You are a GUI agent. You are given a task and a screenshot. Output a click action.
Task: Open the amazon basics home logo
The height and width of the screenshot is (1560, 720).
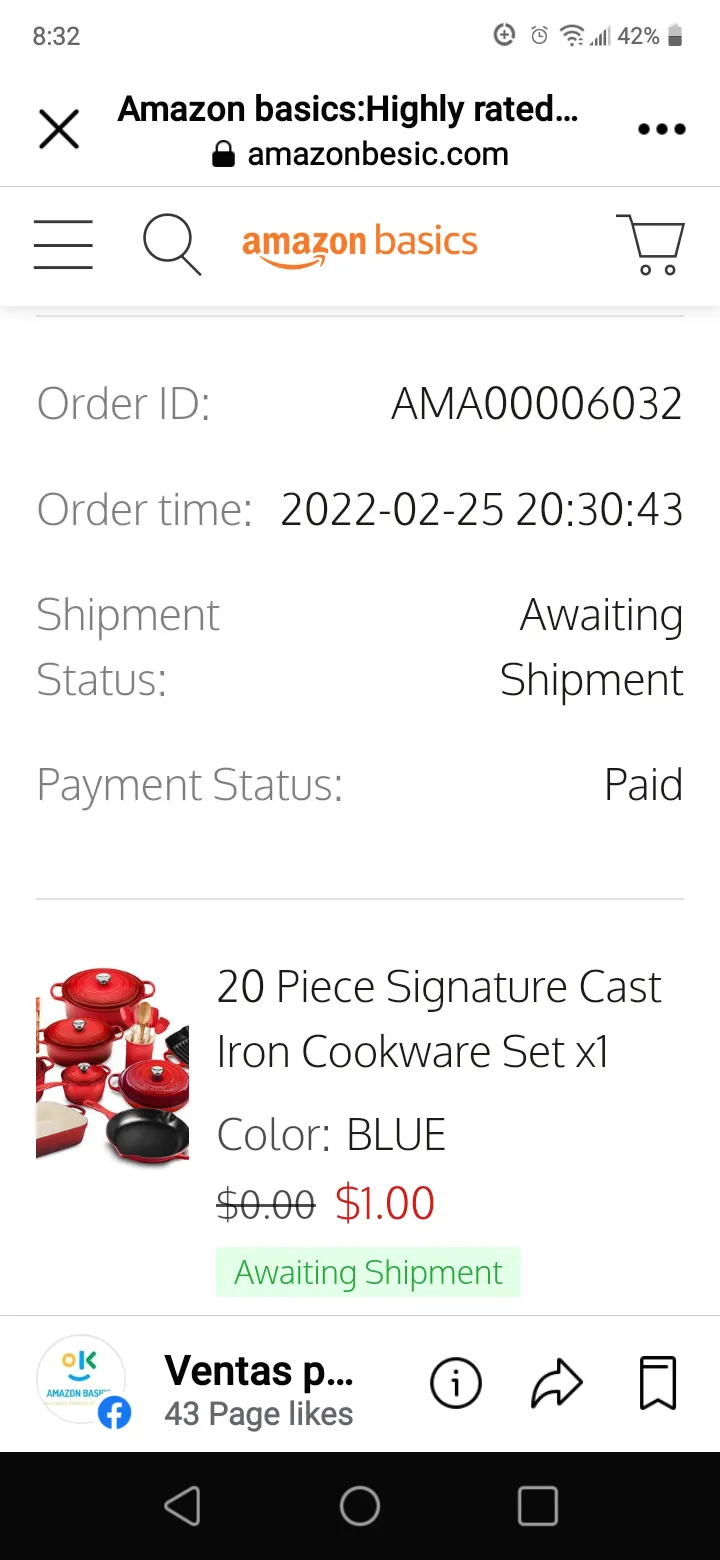tap(360, 245)
